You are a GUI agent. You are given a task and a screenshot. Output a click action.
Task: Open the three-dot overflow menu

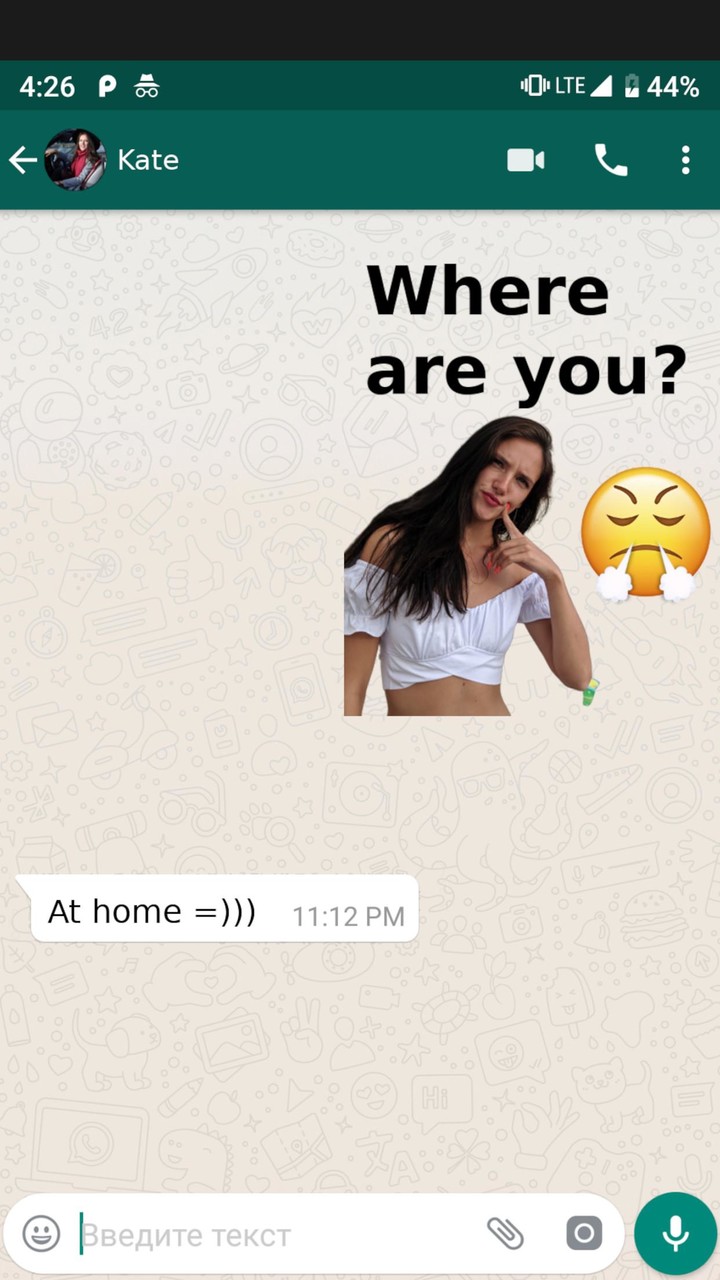pyautogui.click(x=686, y=160)
